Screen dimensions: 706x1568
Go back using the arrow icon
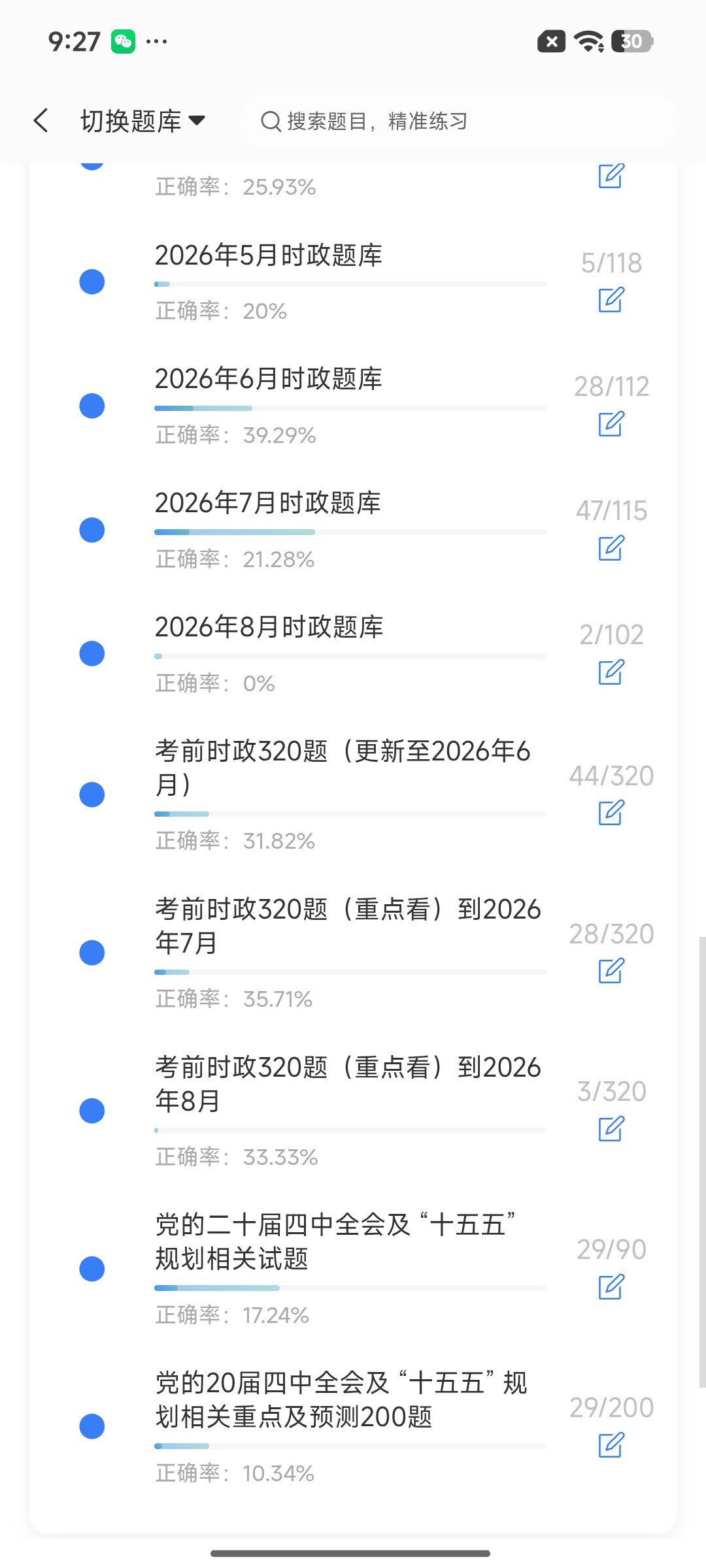click(x=41, y=121)
